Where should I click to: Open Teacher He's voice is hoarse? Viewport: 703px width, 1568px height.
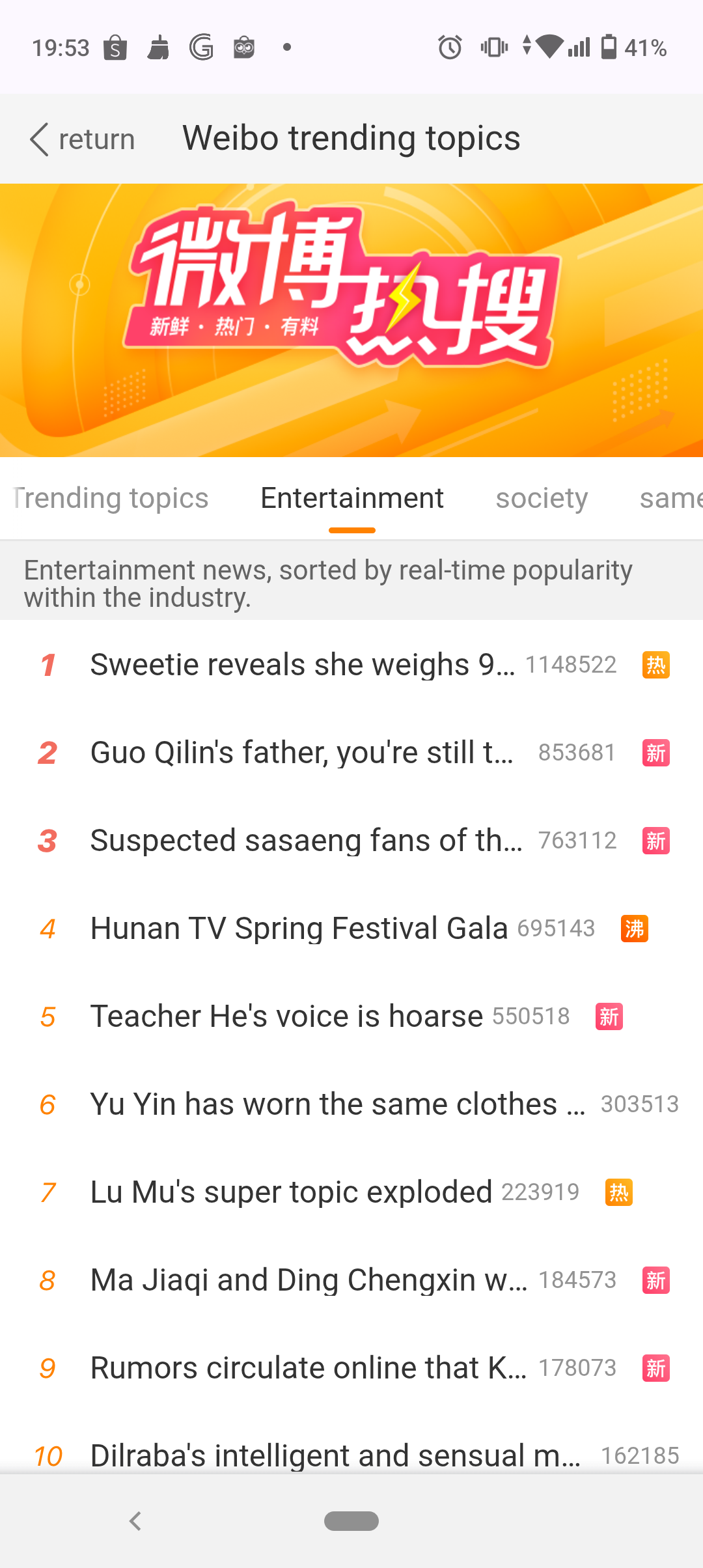click(x=286, y=1016)
